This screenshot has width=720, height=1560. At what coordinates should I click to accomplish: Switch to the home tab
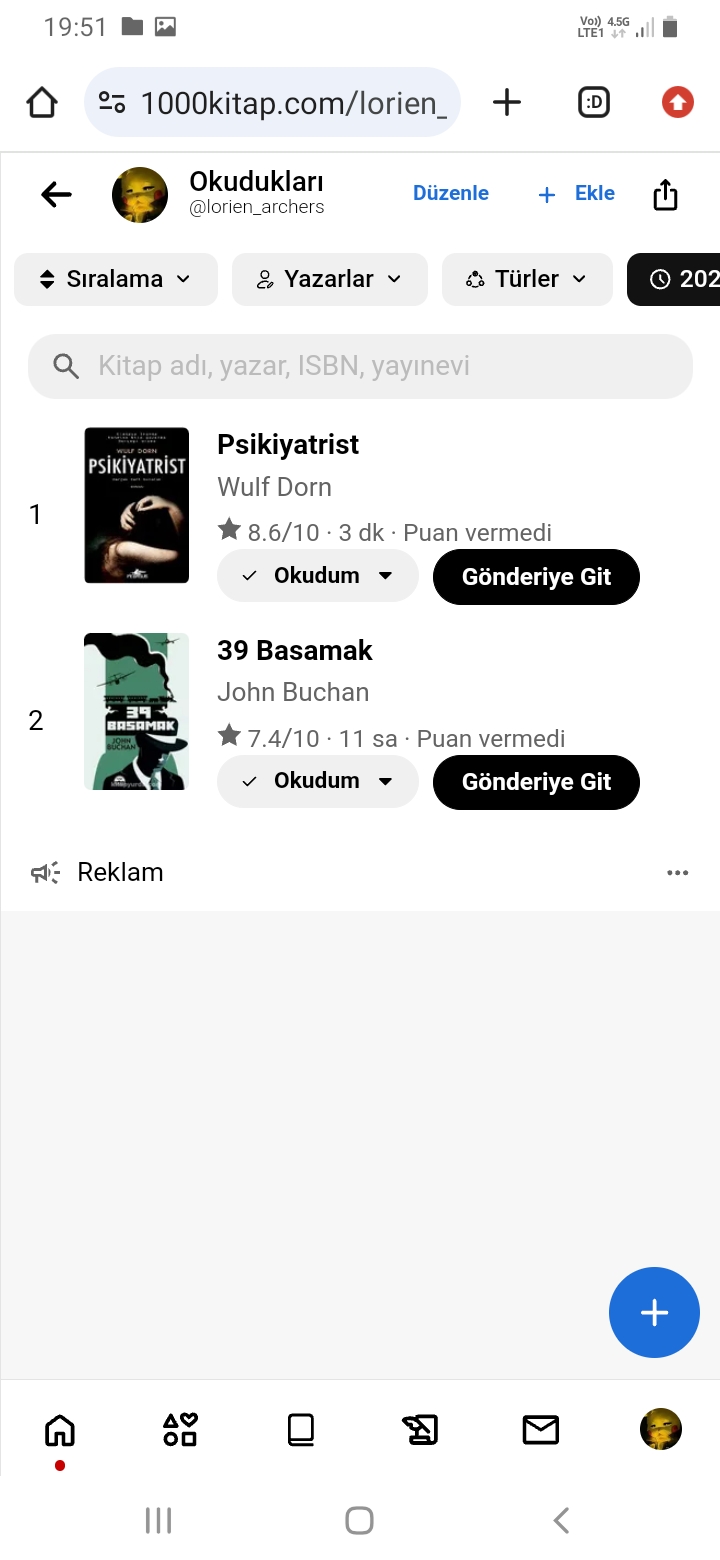tap(60, 1430)
